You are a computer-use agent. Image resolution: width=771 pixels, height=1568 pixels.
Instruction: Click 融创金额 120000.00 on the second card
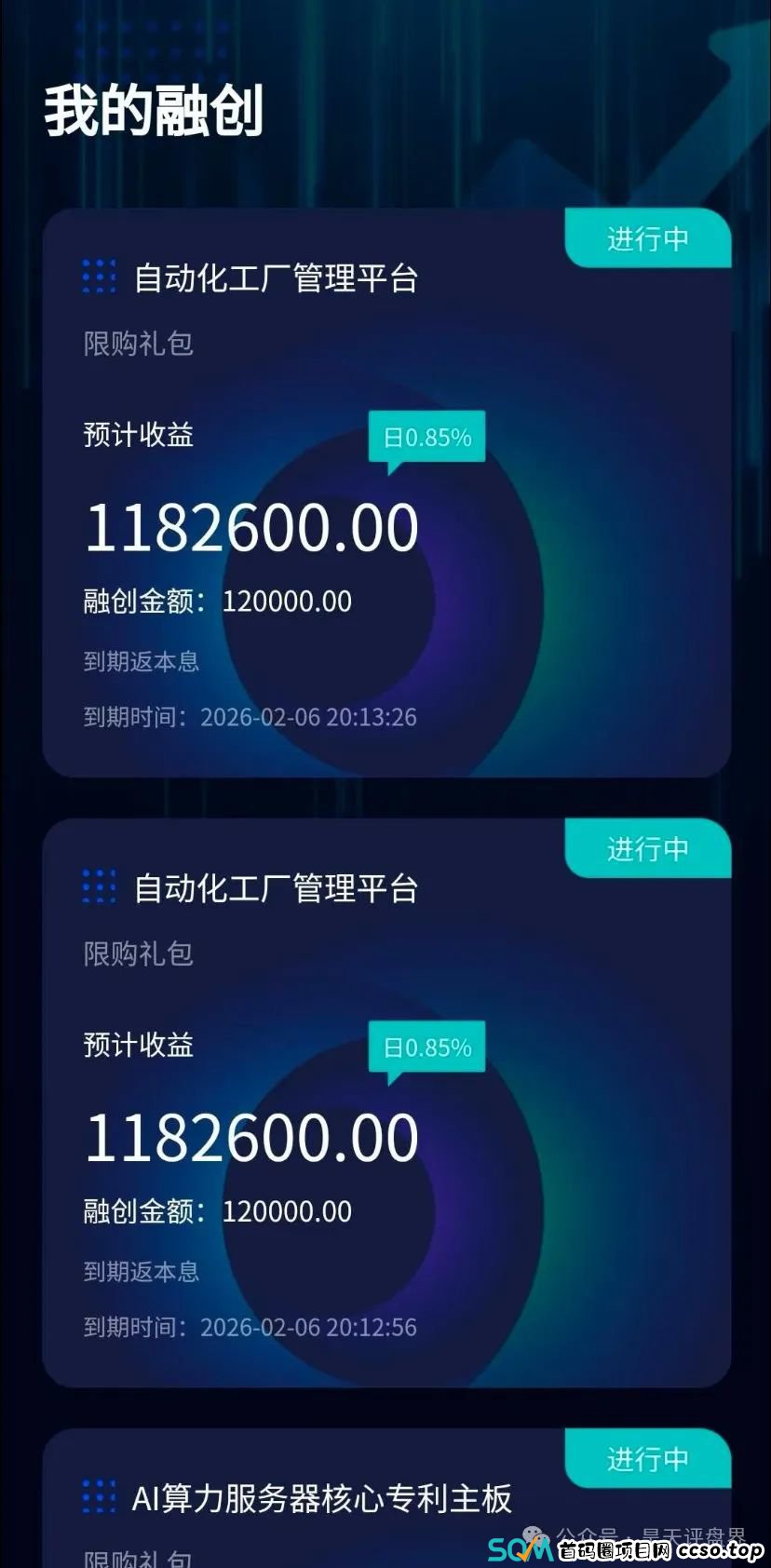pyautogui.click(x=214, y=1210)
